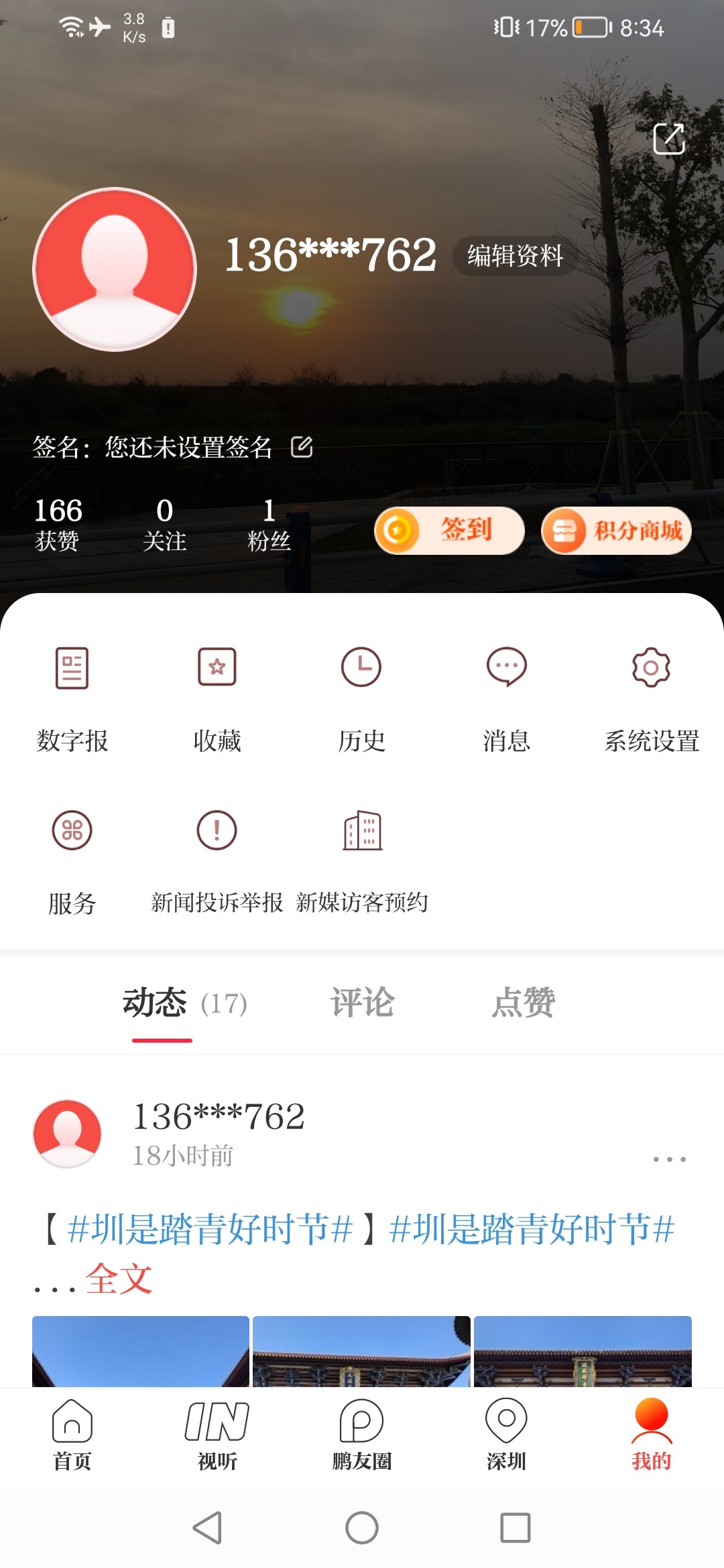This screenshot has width=724, height=1568.
Task: Open 数字报 digital newspaper
Action: (x=72, y=697)
